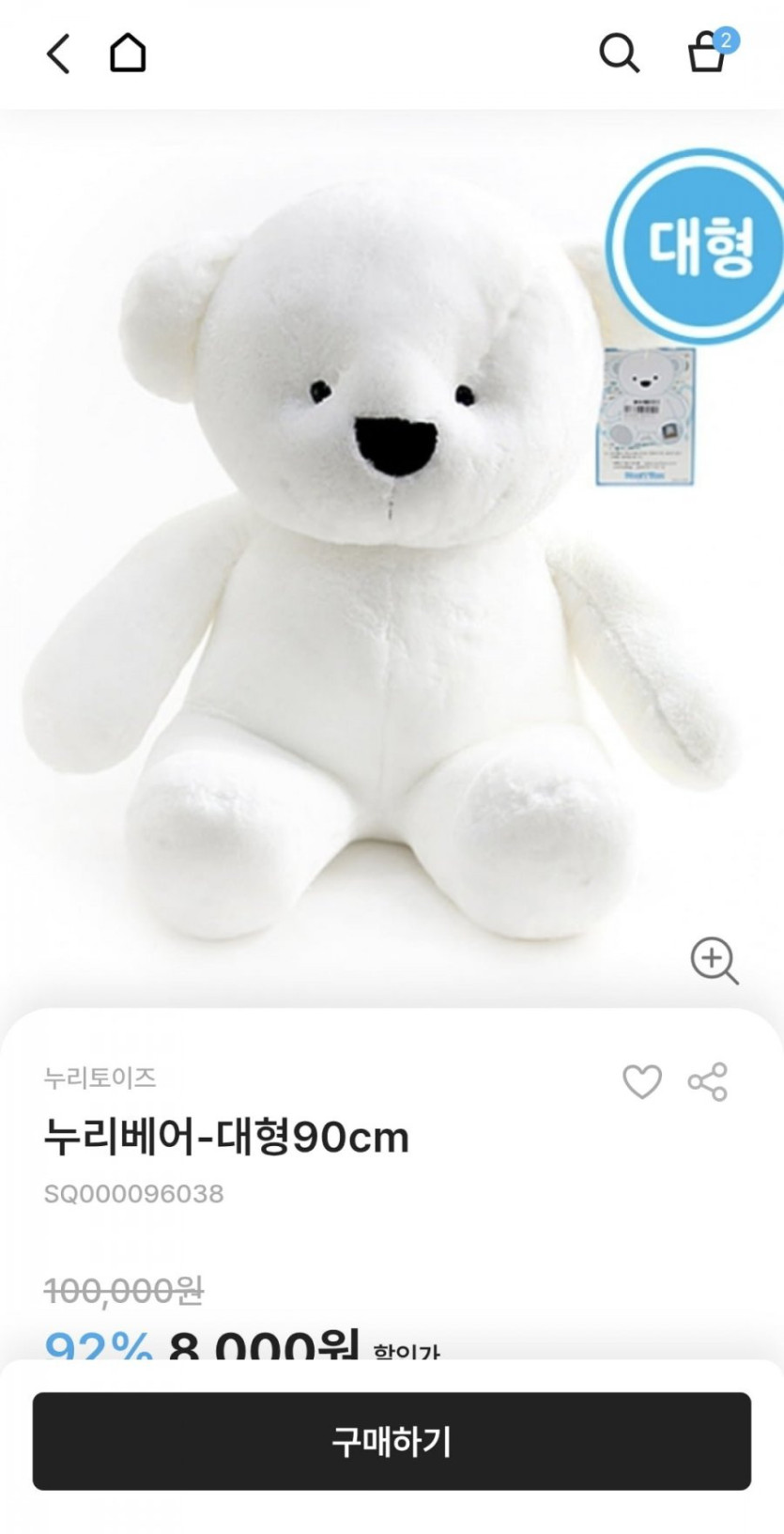Share this product
Viewport: 784px width, 1534px height.
click(708, 1082)
